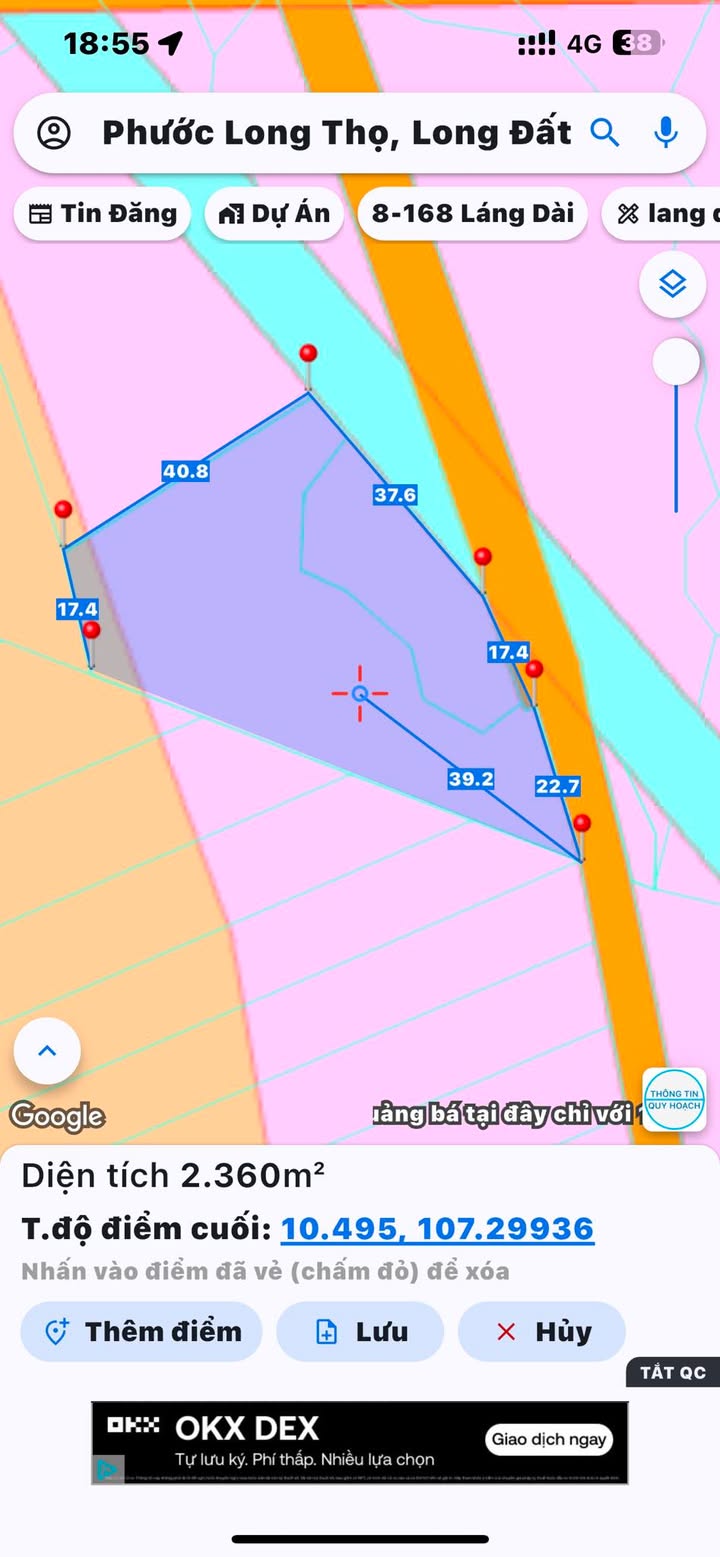Open the Tin Đăng chip
This screenshot has width=720, height=1557.
(102, 213)
